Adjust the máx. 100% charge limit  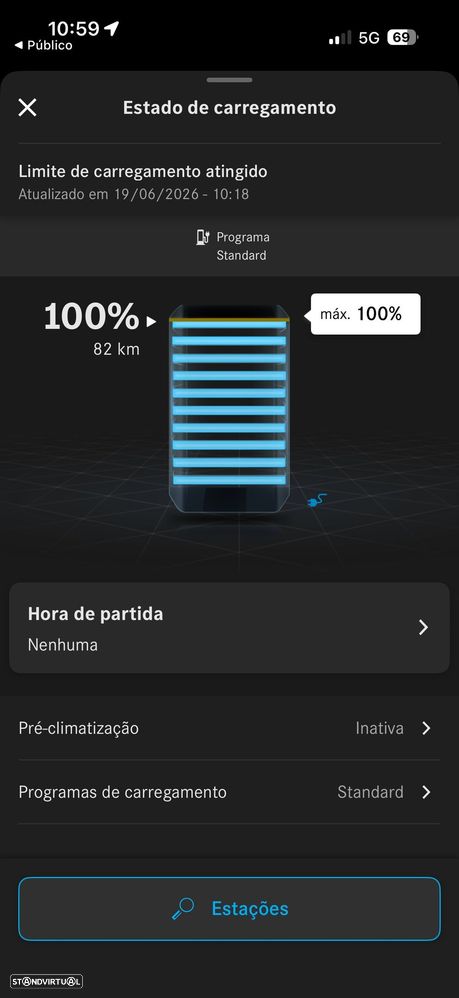(365, 314)
